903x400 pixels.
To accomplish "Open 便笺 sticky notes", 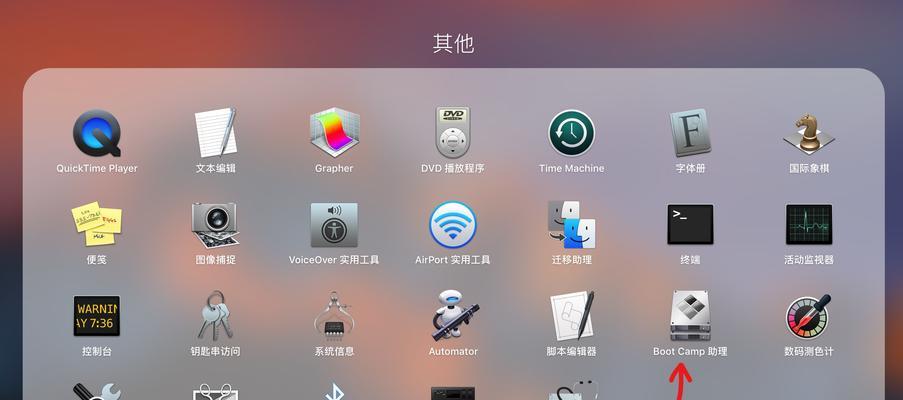I will (97, 225).
